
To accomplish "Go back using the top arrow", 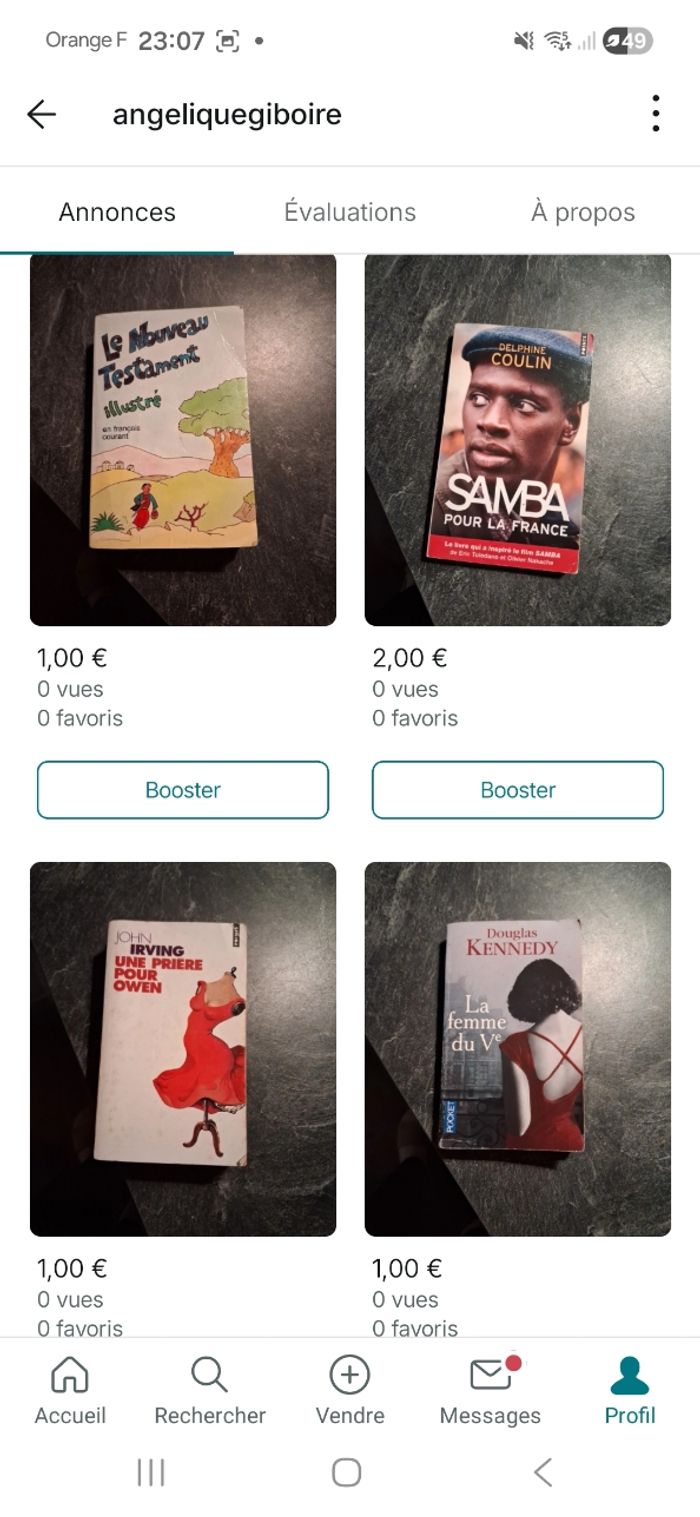I will (x=41, y=114).
